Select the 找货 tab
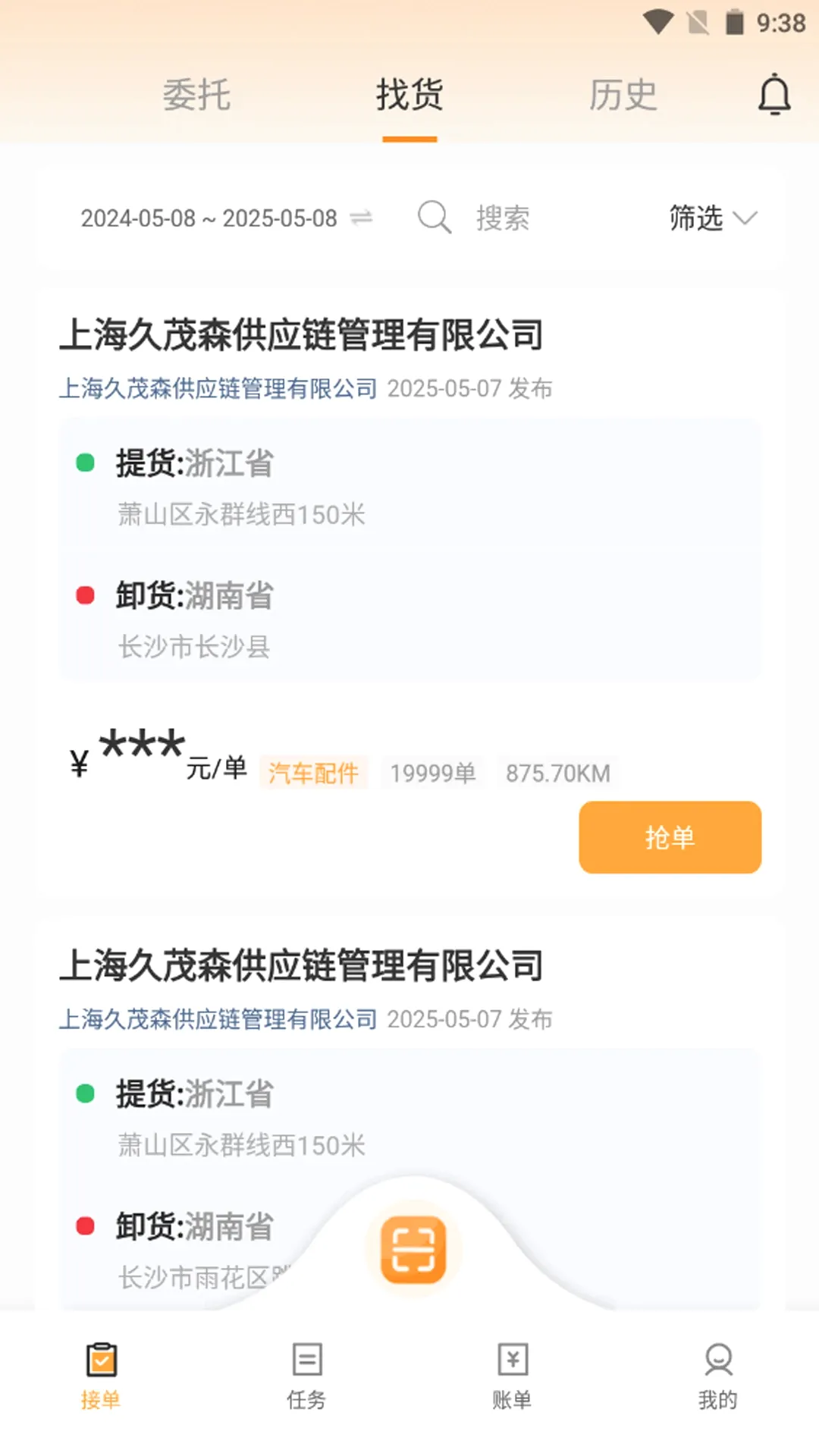Screen dimensions: 819x1456 coord(409,96)
